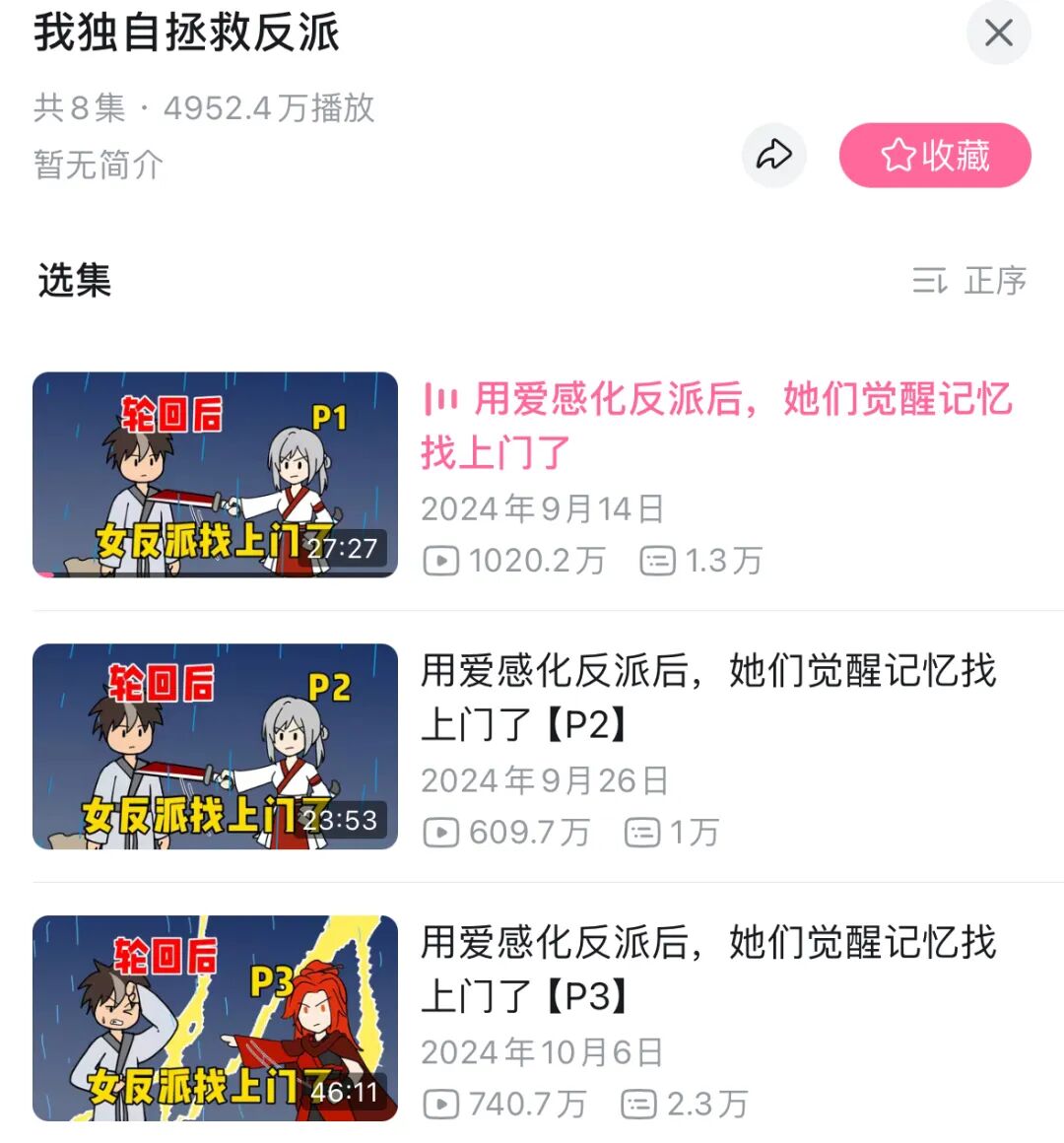
Task: Tap the 收藏 button to favorite collection
Action: pyautogui.click(x=934, y=155)
